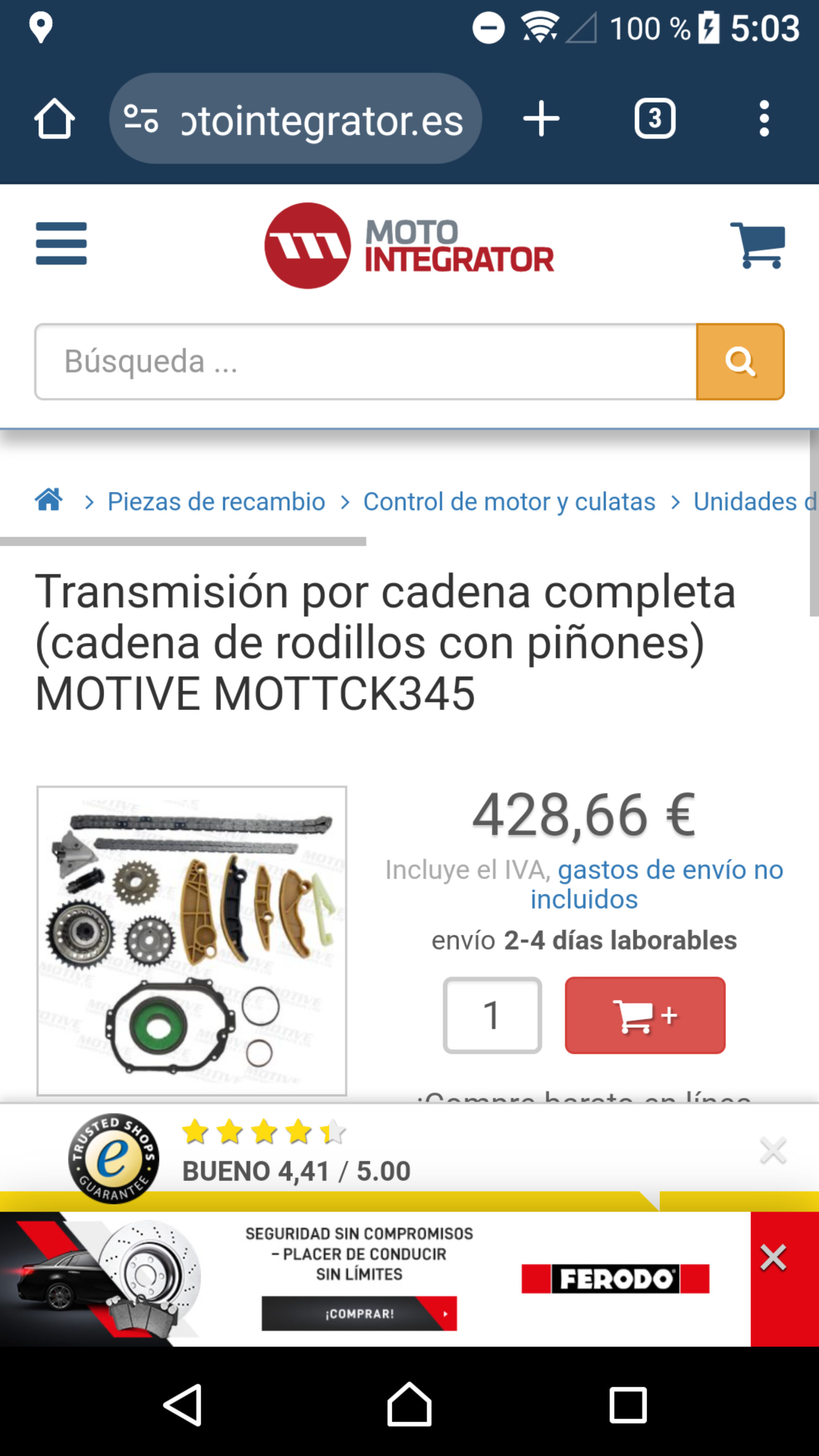Open the shopping cart
Viewport: 819px width, 1456px height.
pos(758,245)
